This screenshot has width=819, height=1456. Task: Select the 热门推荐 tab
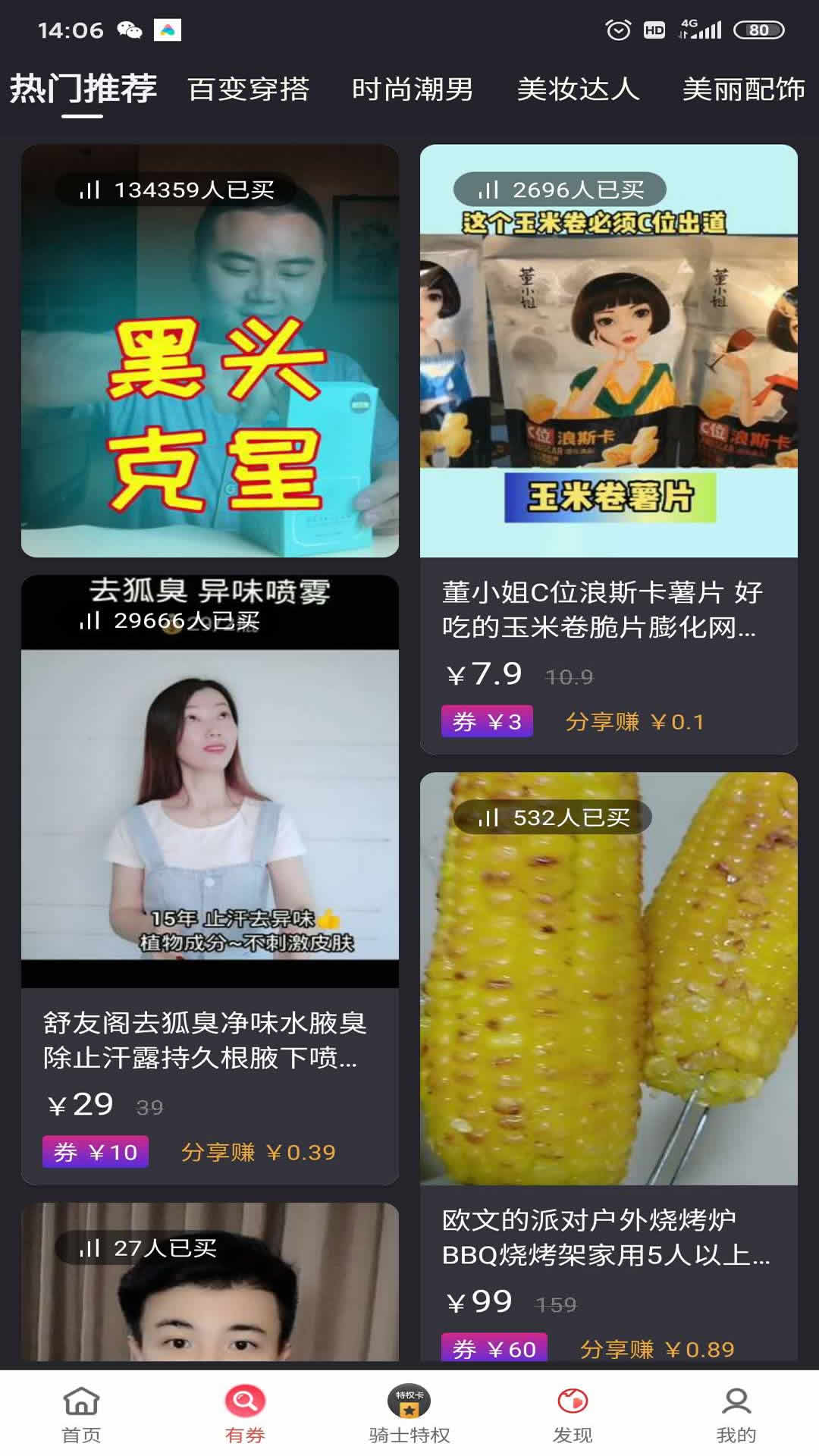click(83, 89)
